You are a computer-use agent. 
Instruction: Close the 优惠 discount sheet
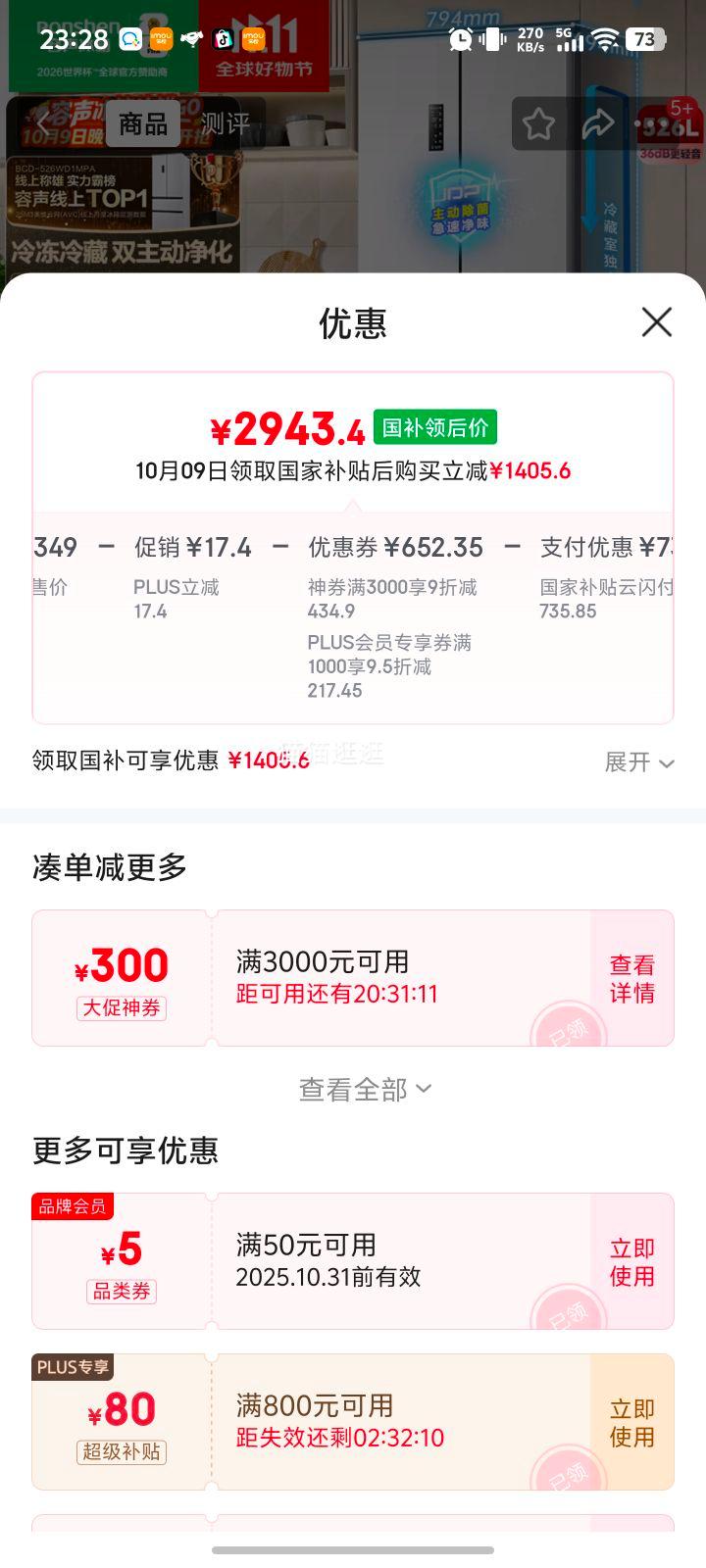[x=656, y=322]
